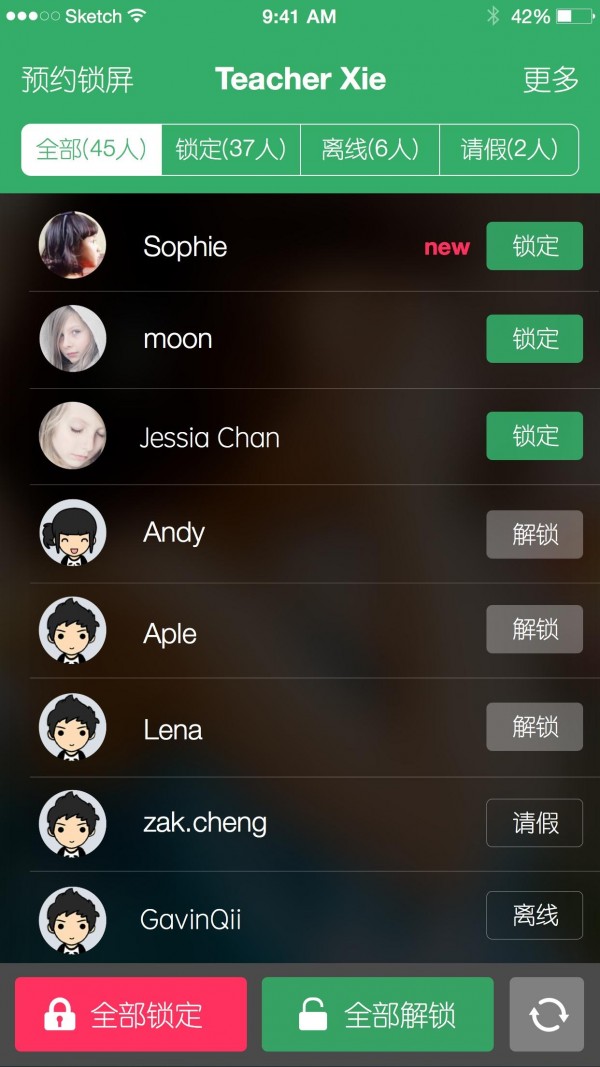
Task: Tap 解锁 beside Aple
Action: click(x=534, y=630)
